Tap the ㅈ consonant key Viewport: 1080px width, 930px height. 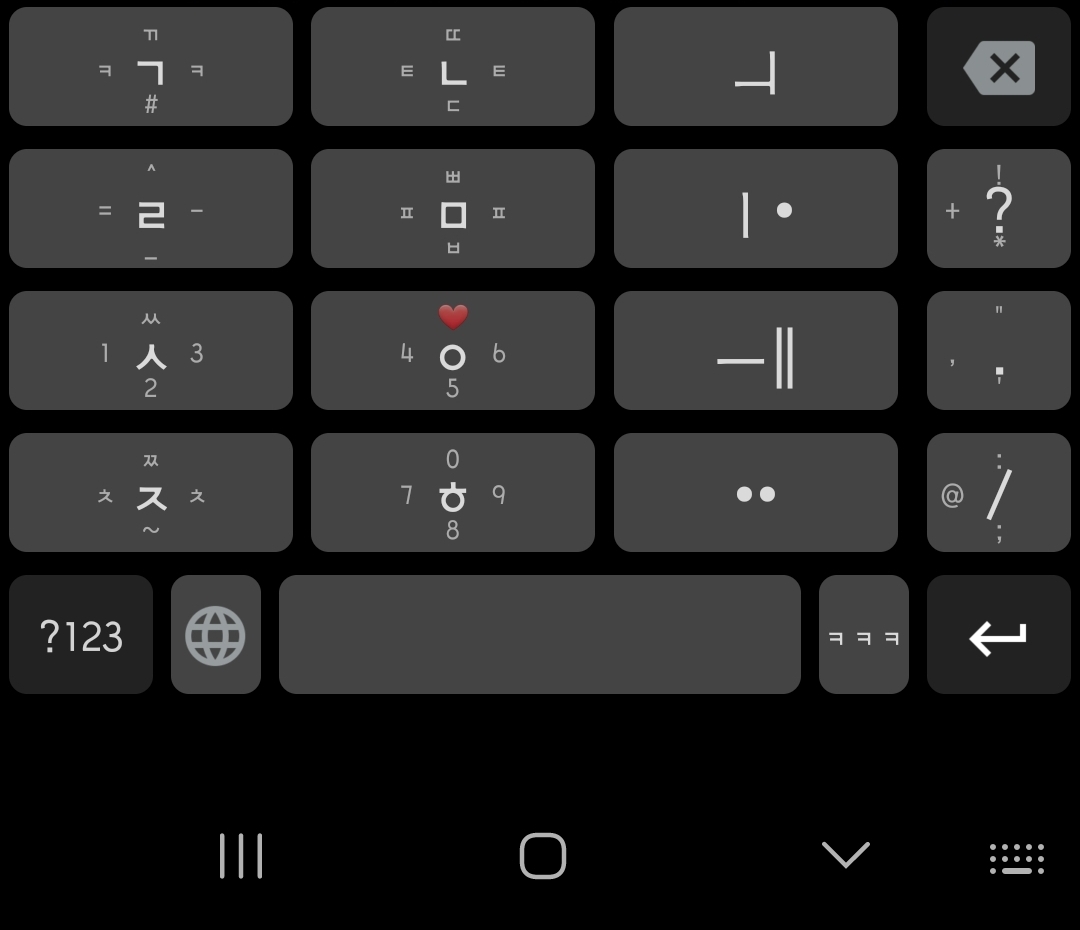151,493
